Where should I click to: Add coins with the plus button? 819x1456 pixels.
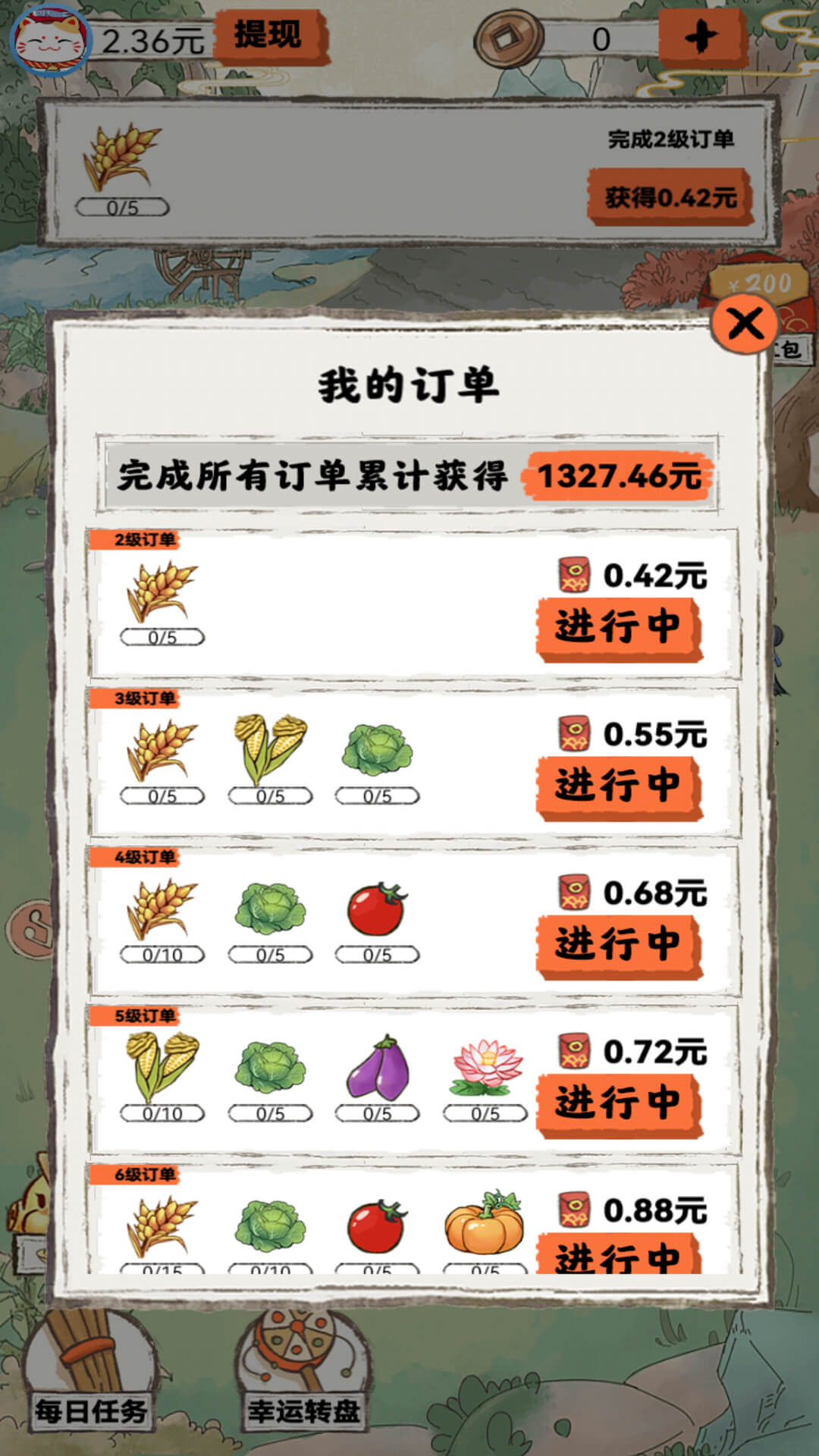tap(701, 37)
